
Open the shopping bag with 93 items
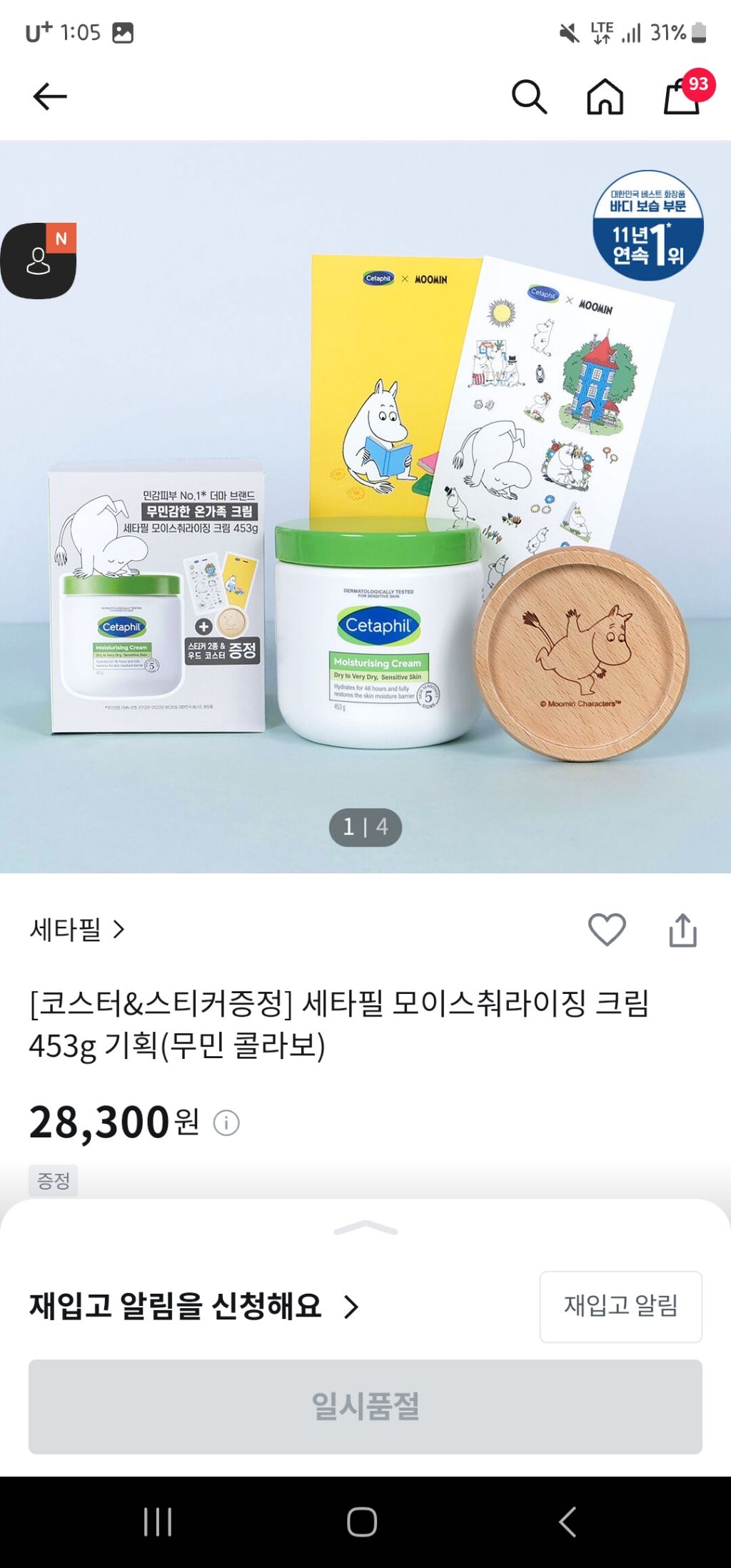(683, 96)
